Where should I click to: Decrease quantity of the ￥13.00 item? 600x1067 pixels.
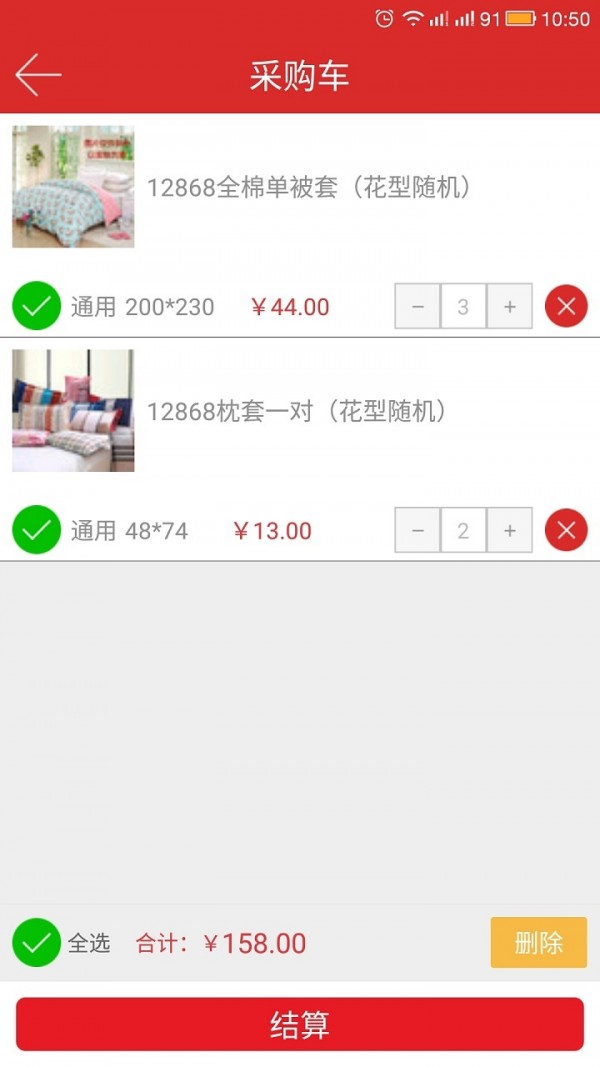[x=418, y=531]
